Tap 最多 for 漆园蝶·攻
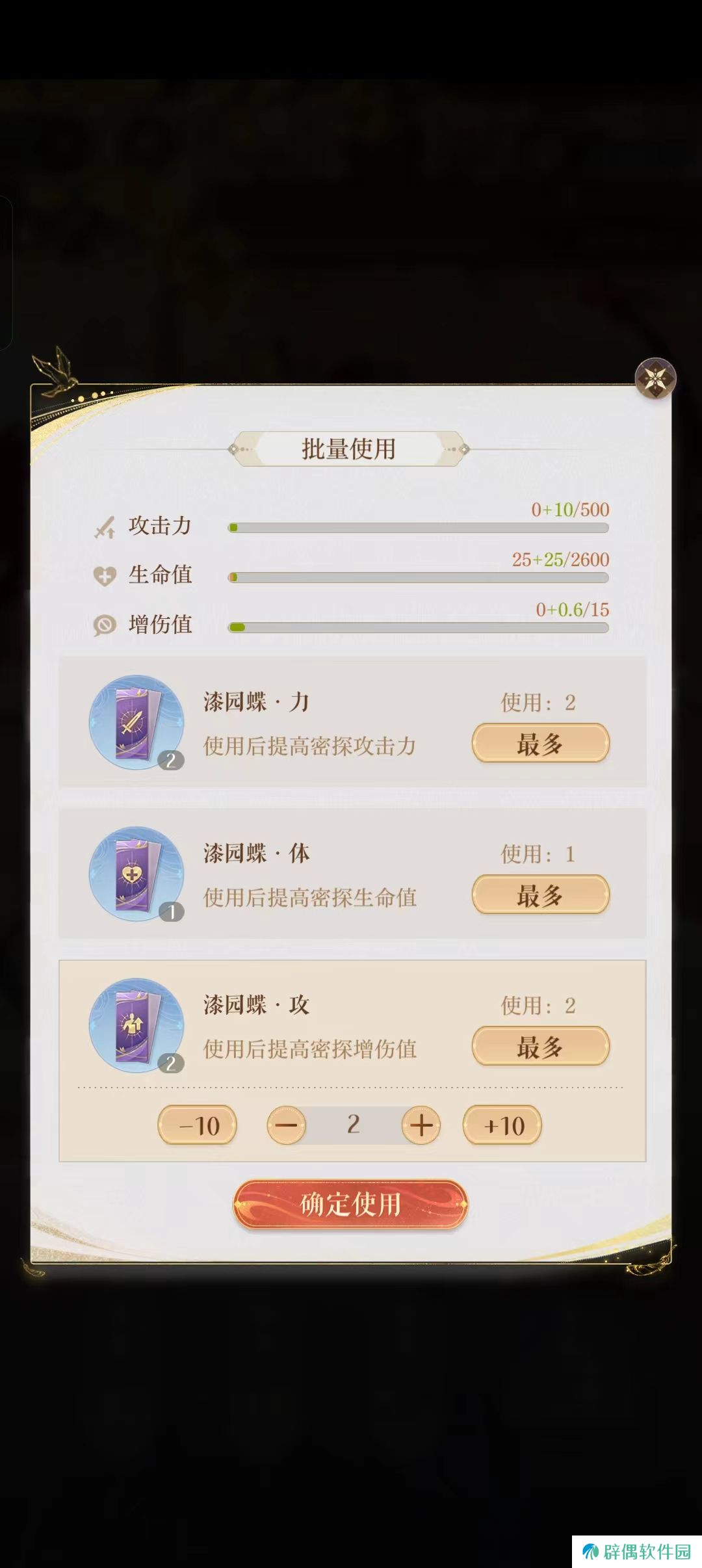The width and height of the screenshot is (702, 1568). tap(540, 1046)
